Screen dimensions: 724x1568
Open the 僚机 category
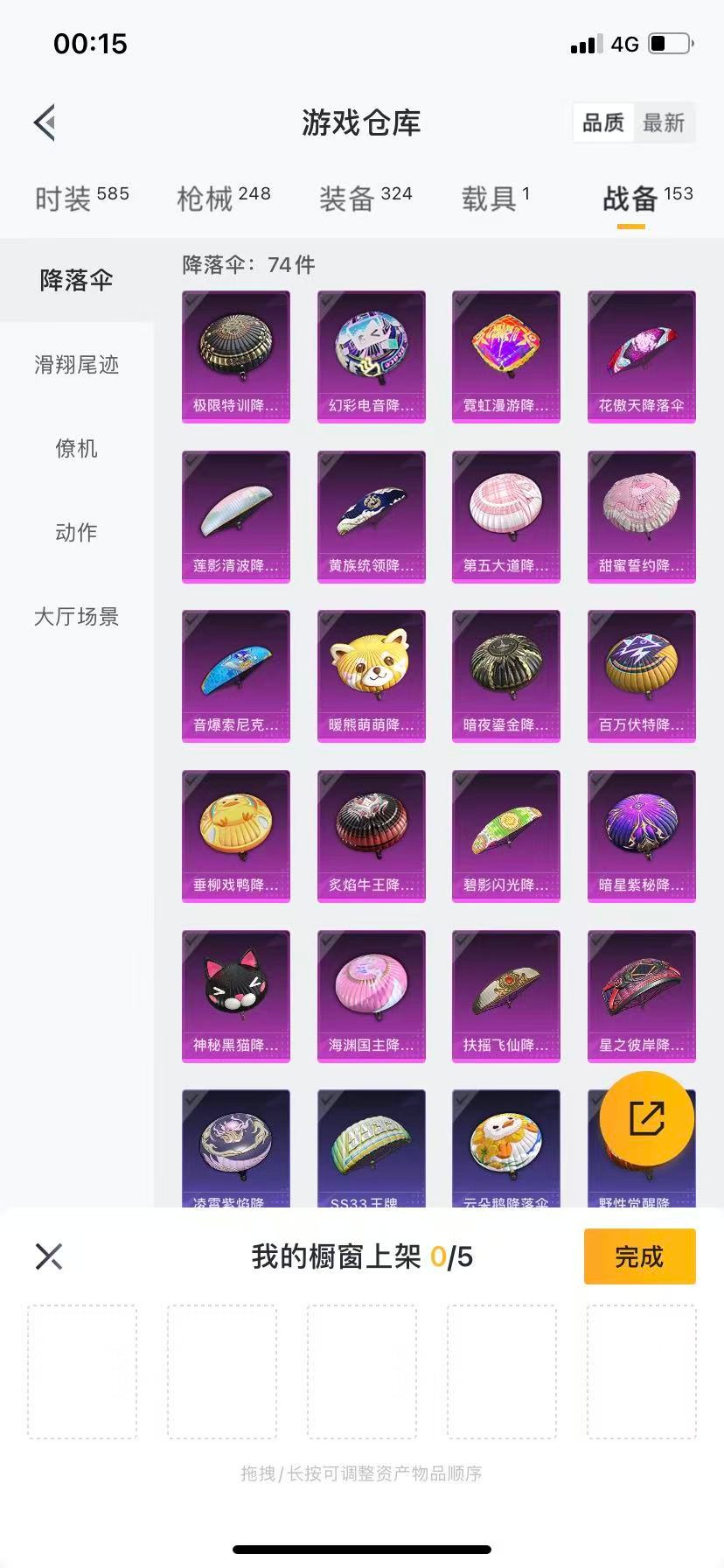coord(76,449)
